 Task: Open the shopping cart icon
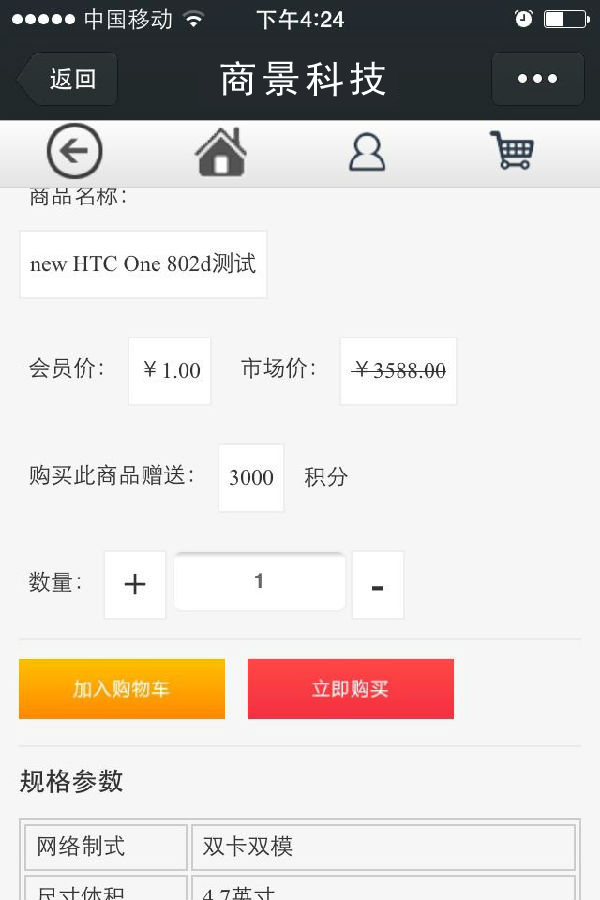[512, 152]
